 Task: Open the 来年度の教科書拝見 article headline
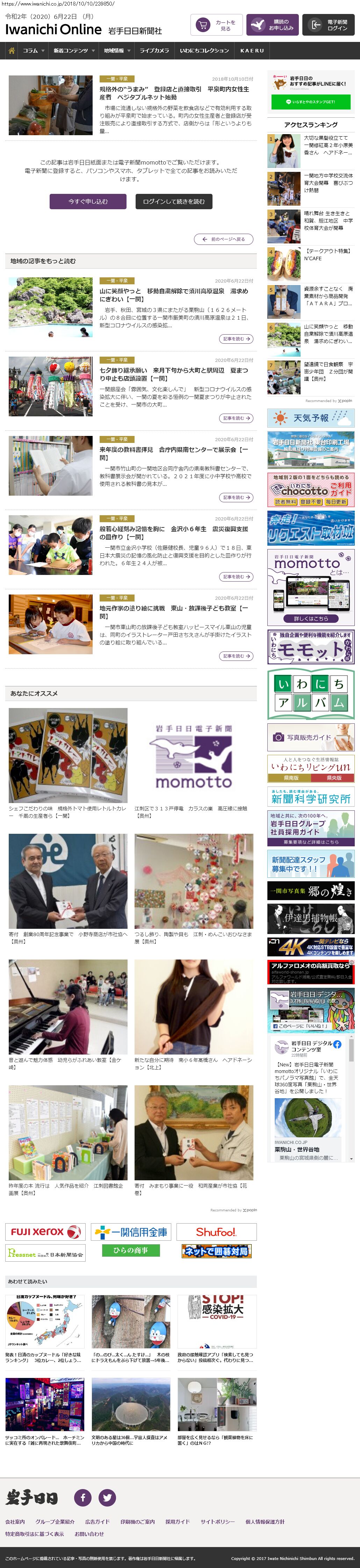click(174, 453)
